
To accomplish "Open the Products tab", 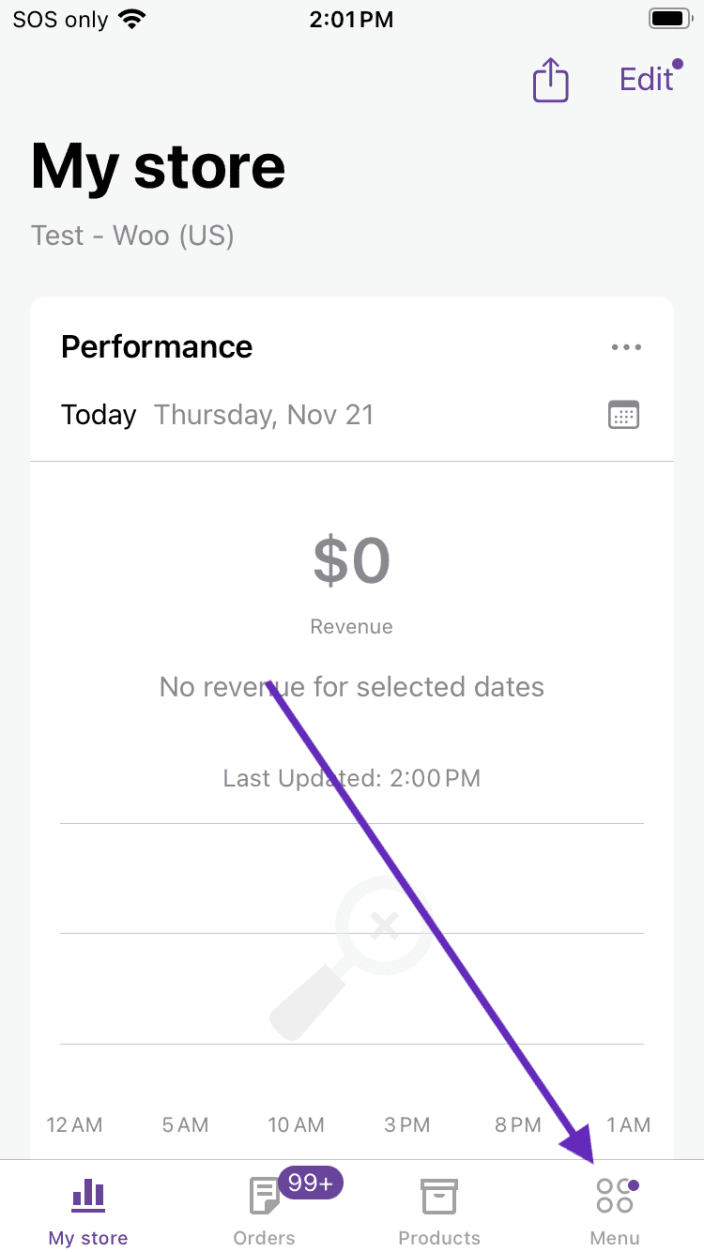I will 439,1208.
